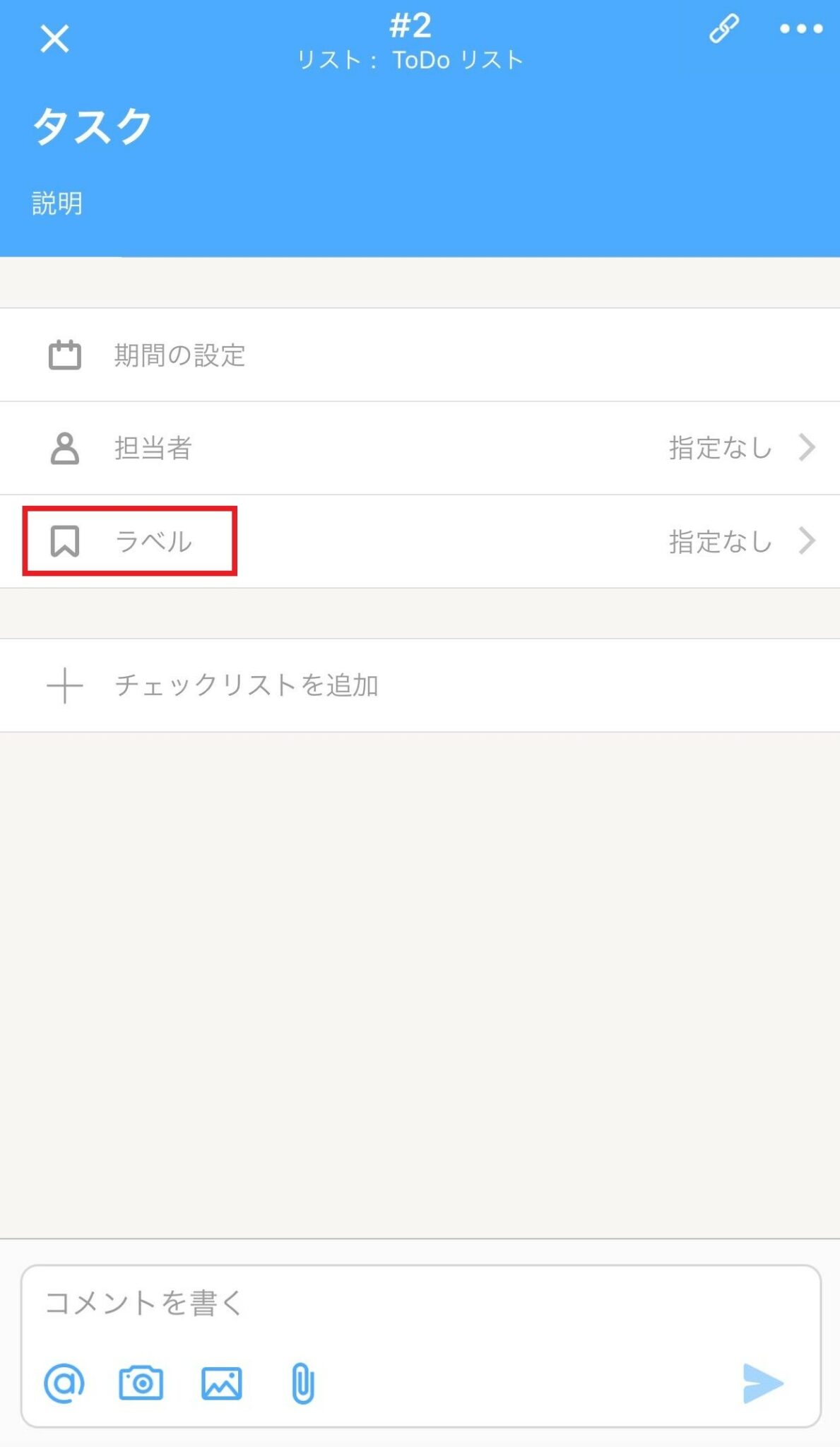
Task: Click the タスク title to edit it
Action: 92,124
